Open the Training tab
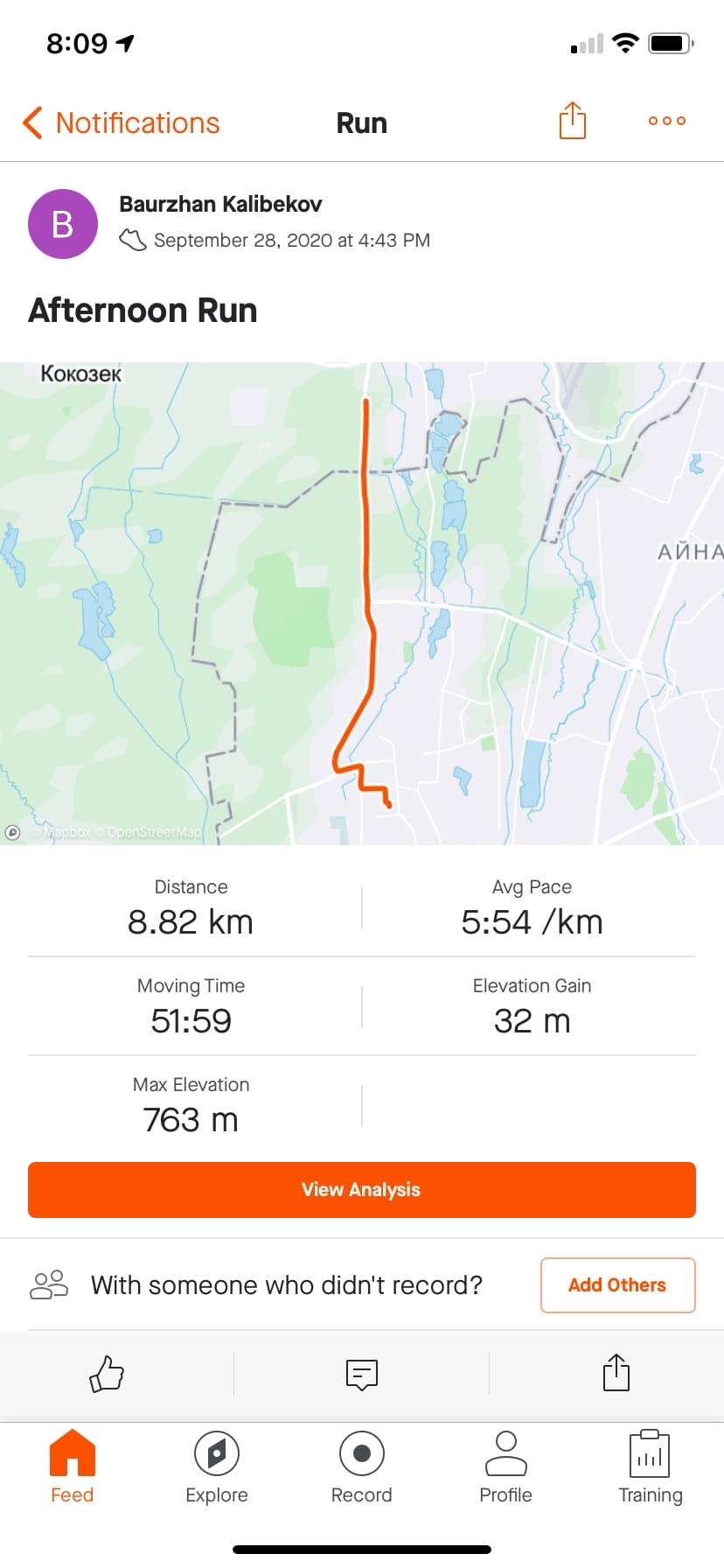724x1568 pixels. coord(650,1466)
